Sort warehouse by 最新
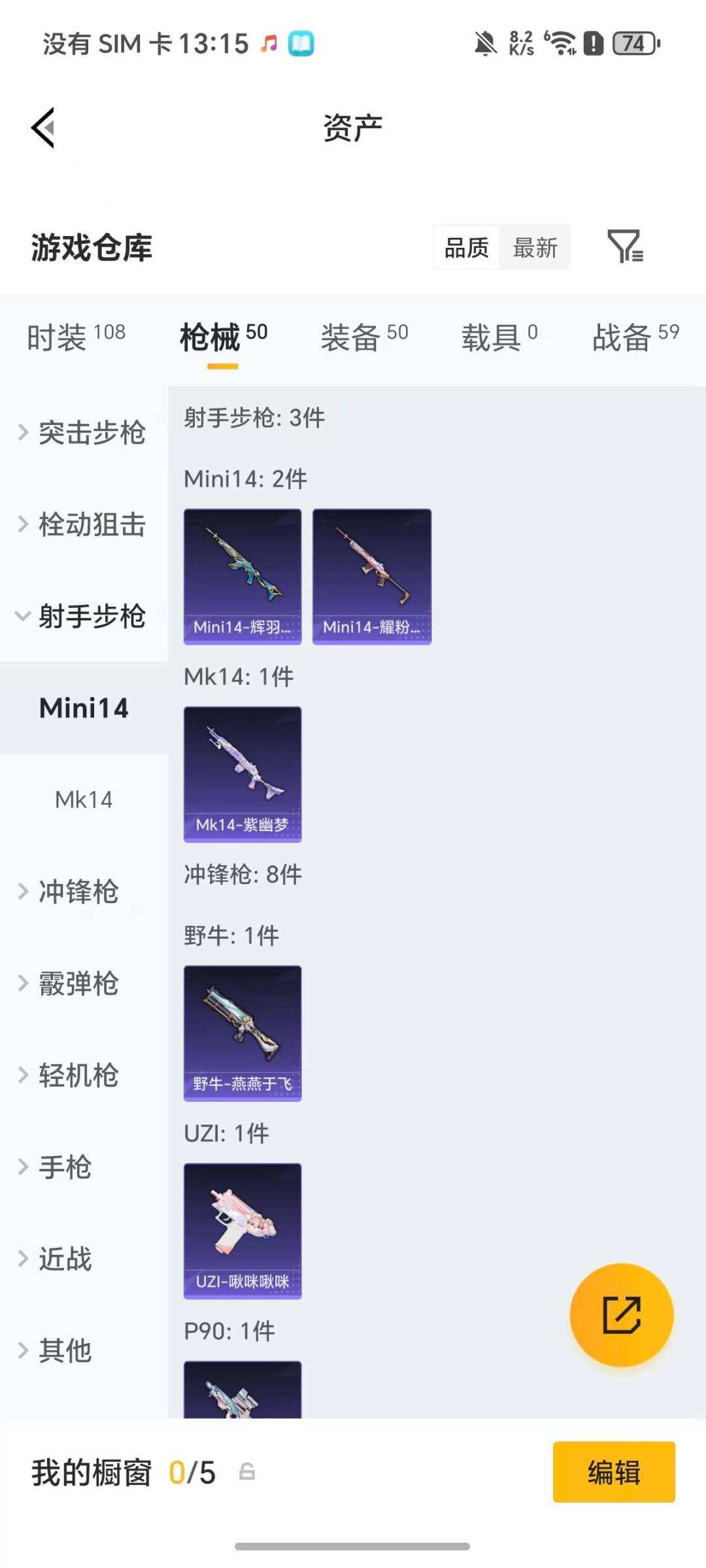The height and width of the screenshot is (1568, 706). (x=535, y=248)
